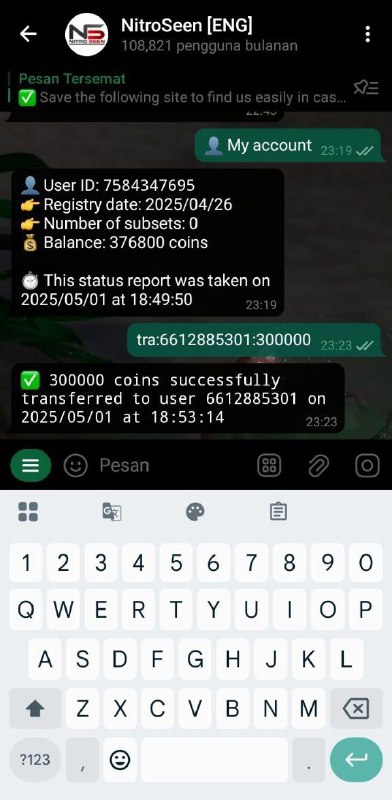Open the three-dot overflow menu

coord(368,34)
